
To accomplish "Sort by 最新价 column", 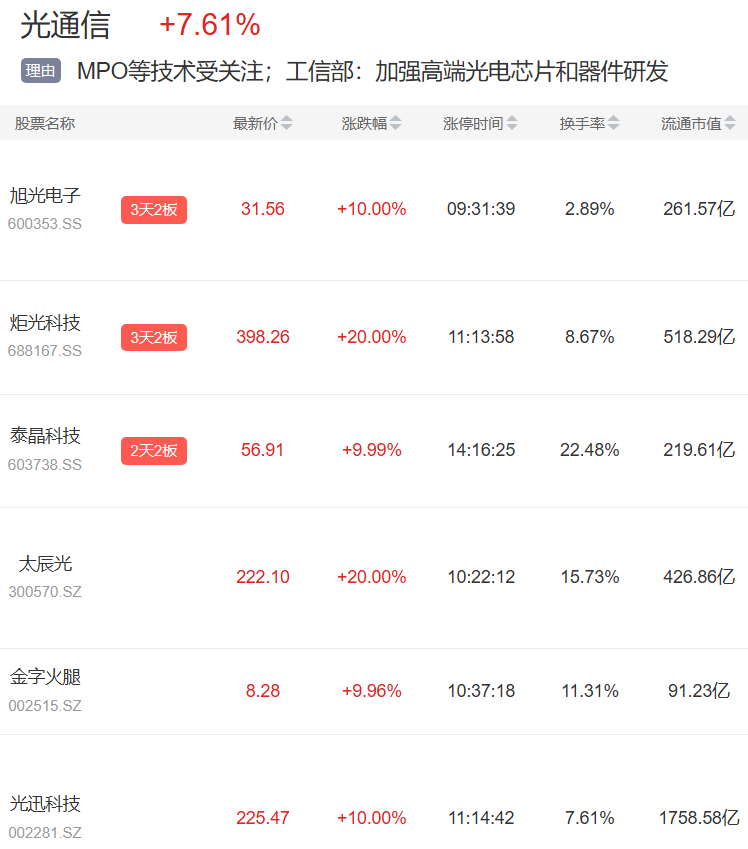I will [x=263, y=123].
